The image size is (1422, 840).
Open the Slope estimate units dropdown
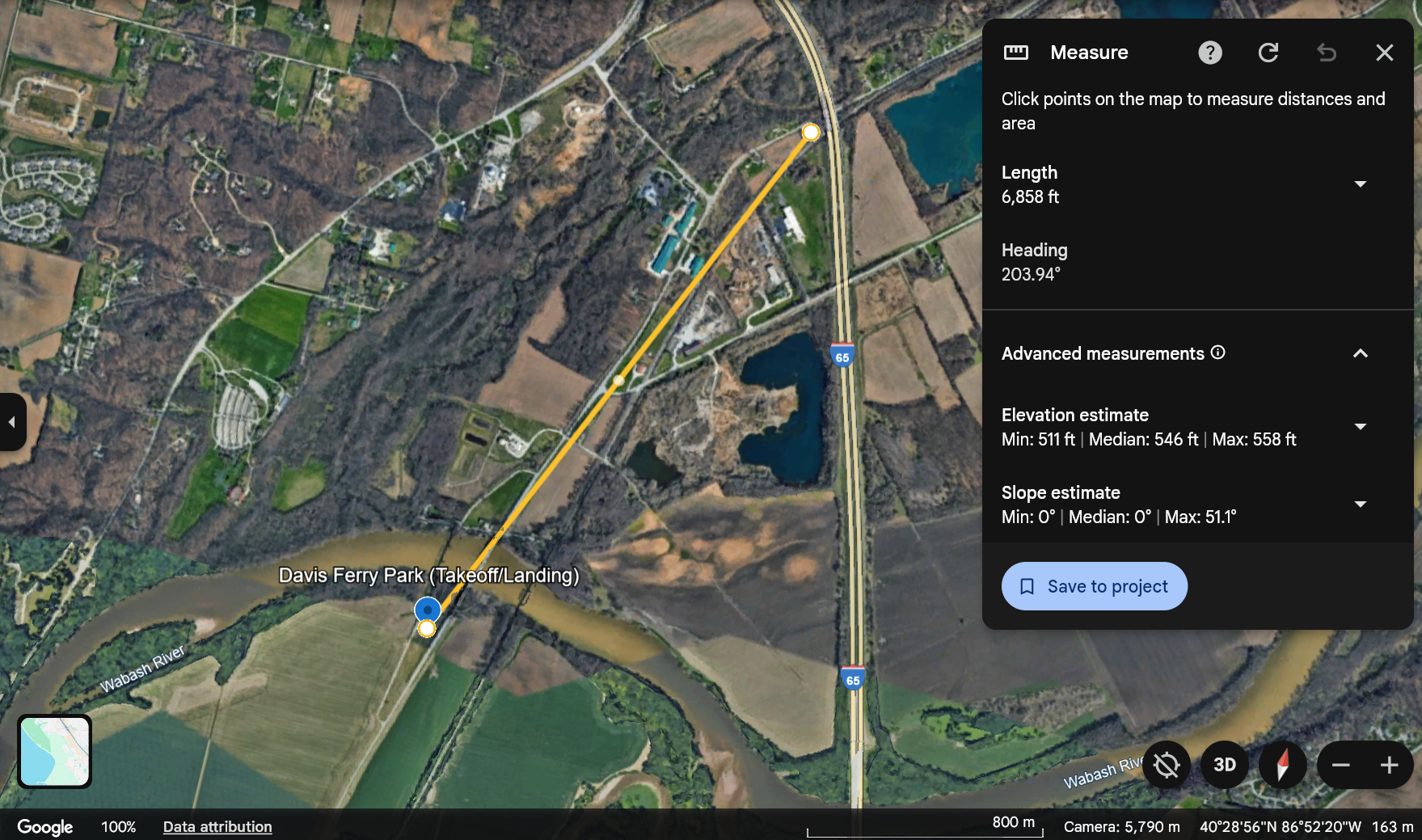[1360, 504]
